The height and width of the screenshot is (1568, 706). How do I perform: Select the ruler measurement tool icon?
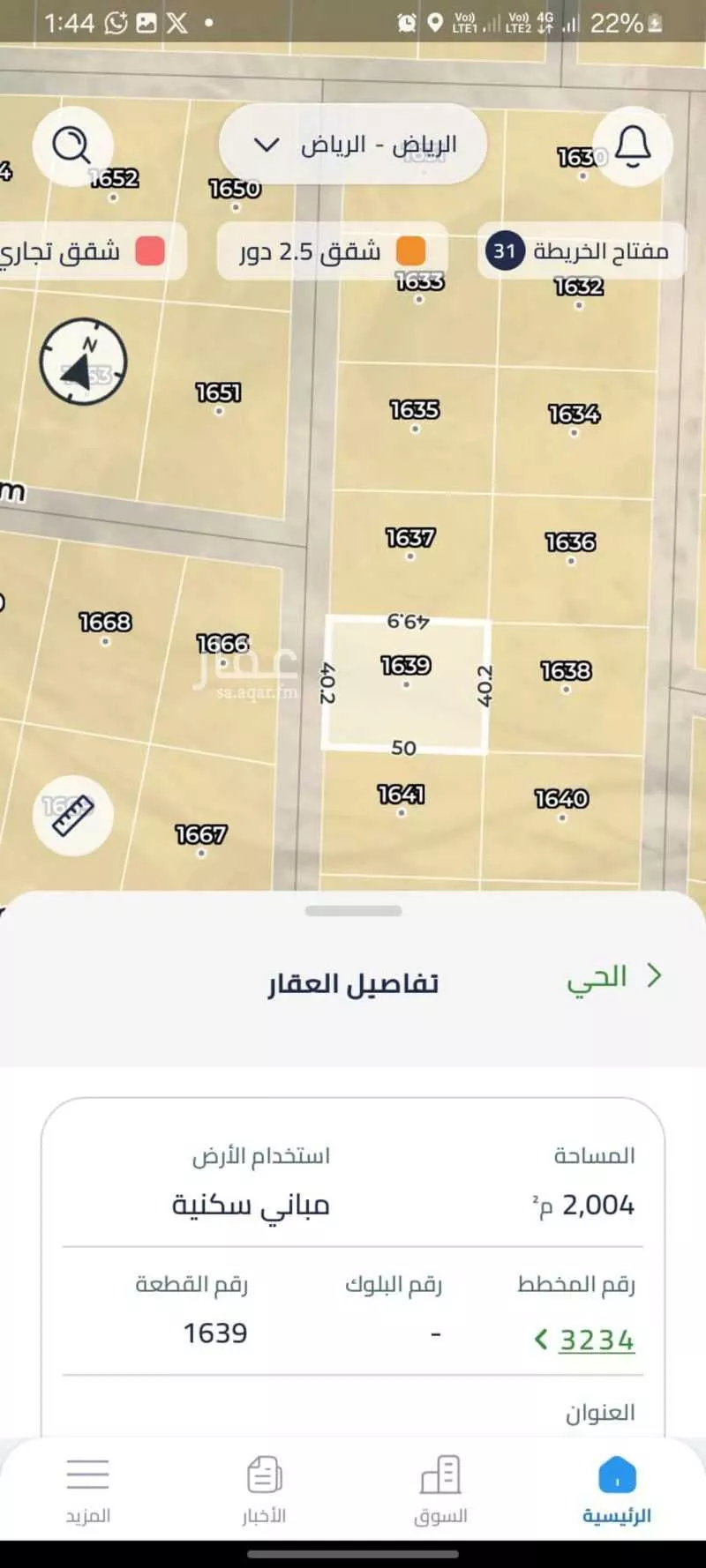pyautogui.click(x=72, y=816)
